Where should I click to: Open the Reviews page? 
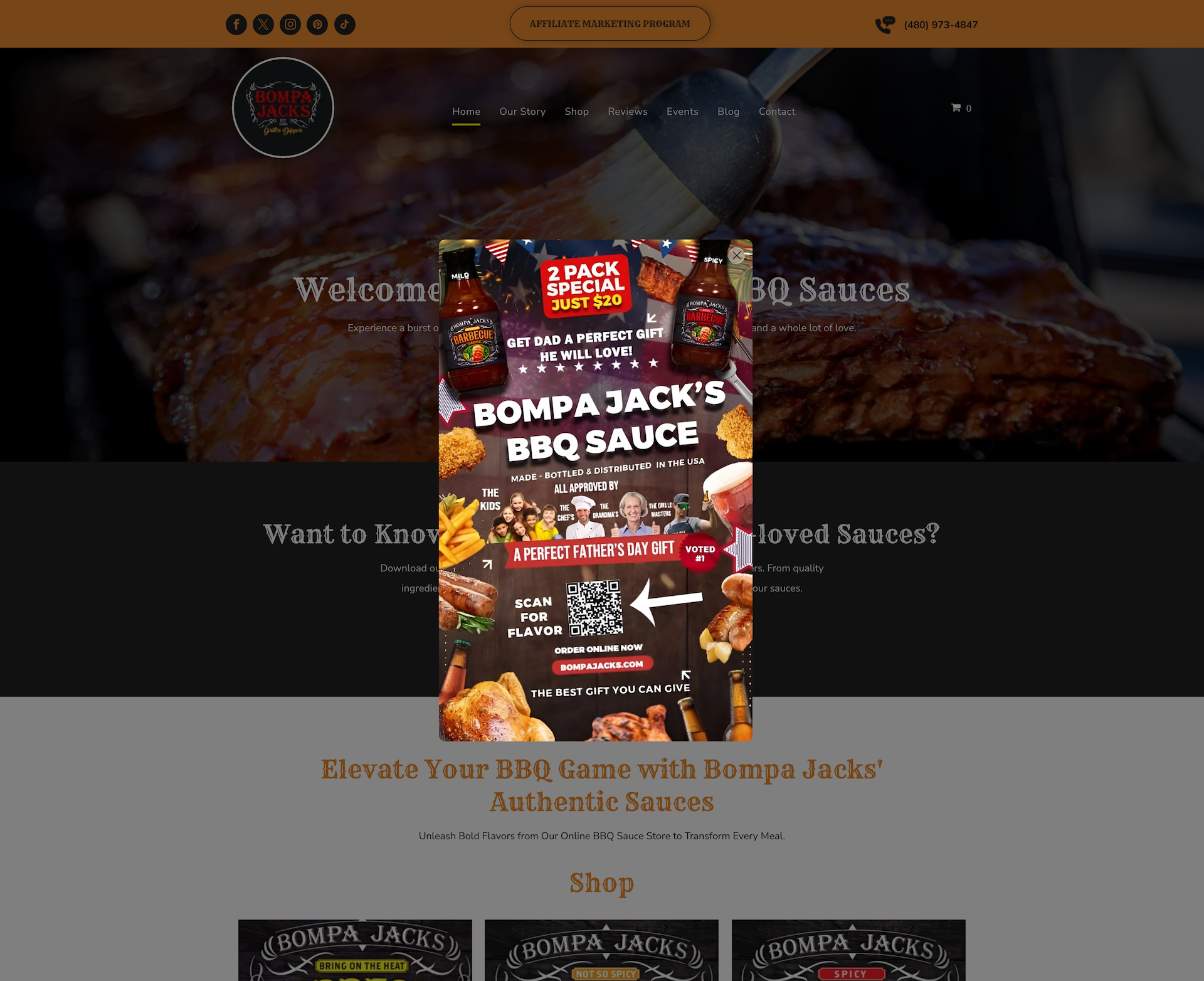click(627, 112)
